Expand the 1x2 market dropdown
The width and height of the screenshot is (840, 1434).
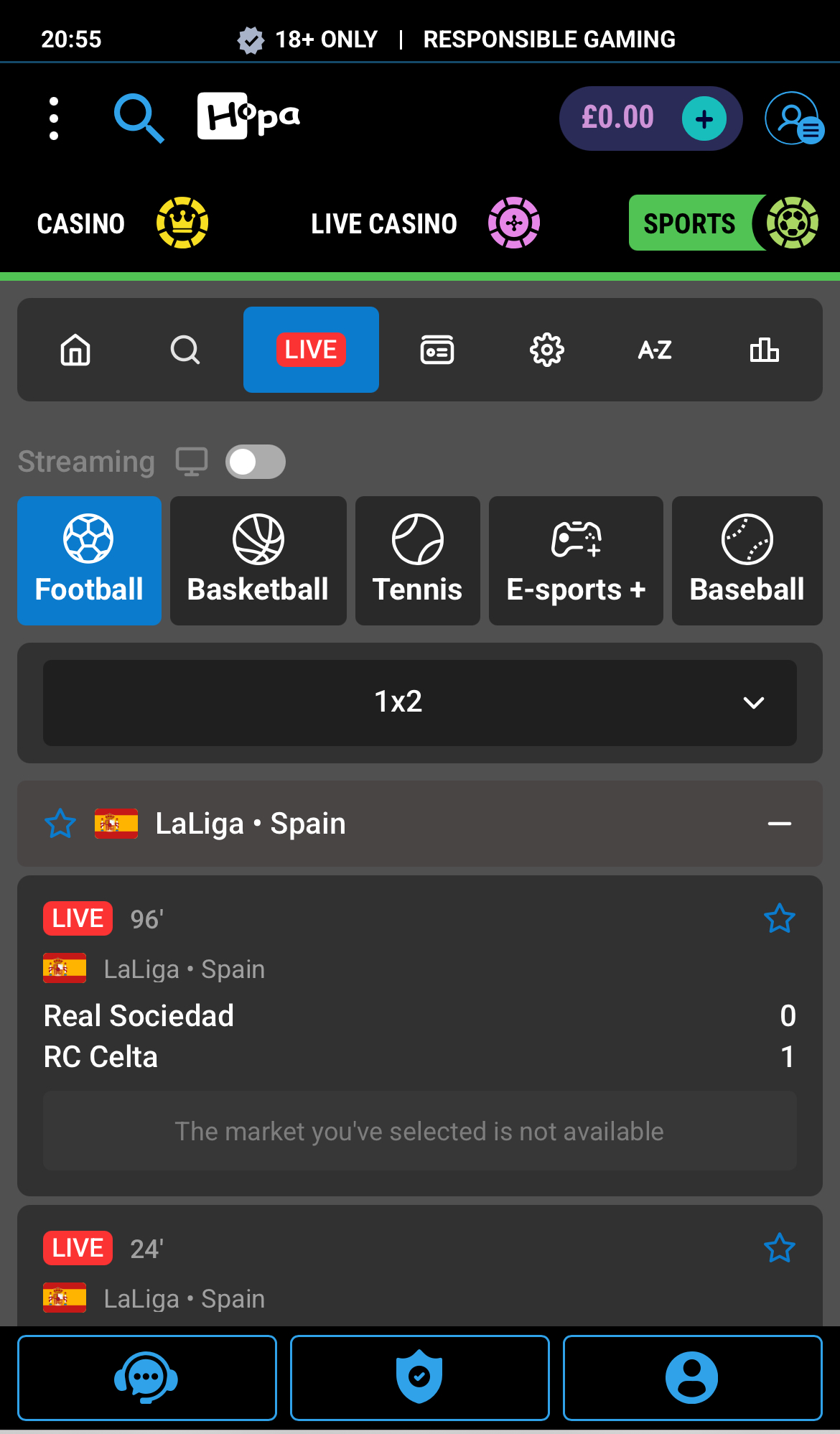[752, 703]
